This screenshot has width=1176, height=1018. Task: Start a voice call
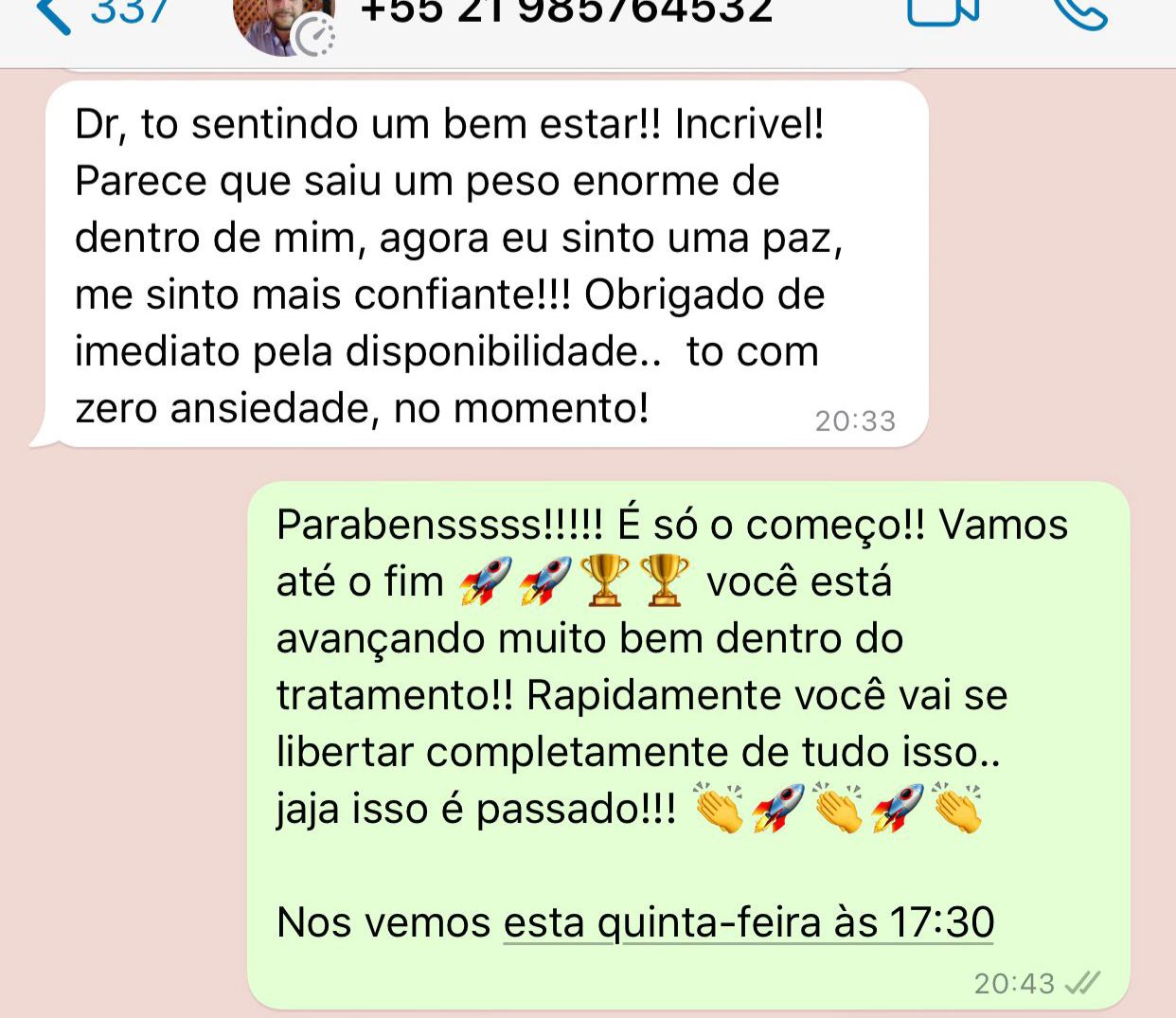coord(1081,13)
